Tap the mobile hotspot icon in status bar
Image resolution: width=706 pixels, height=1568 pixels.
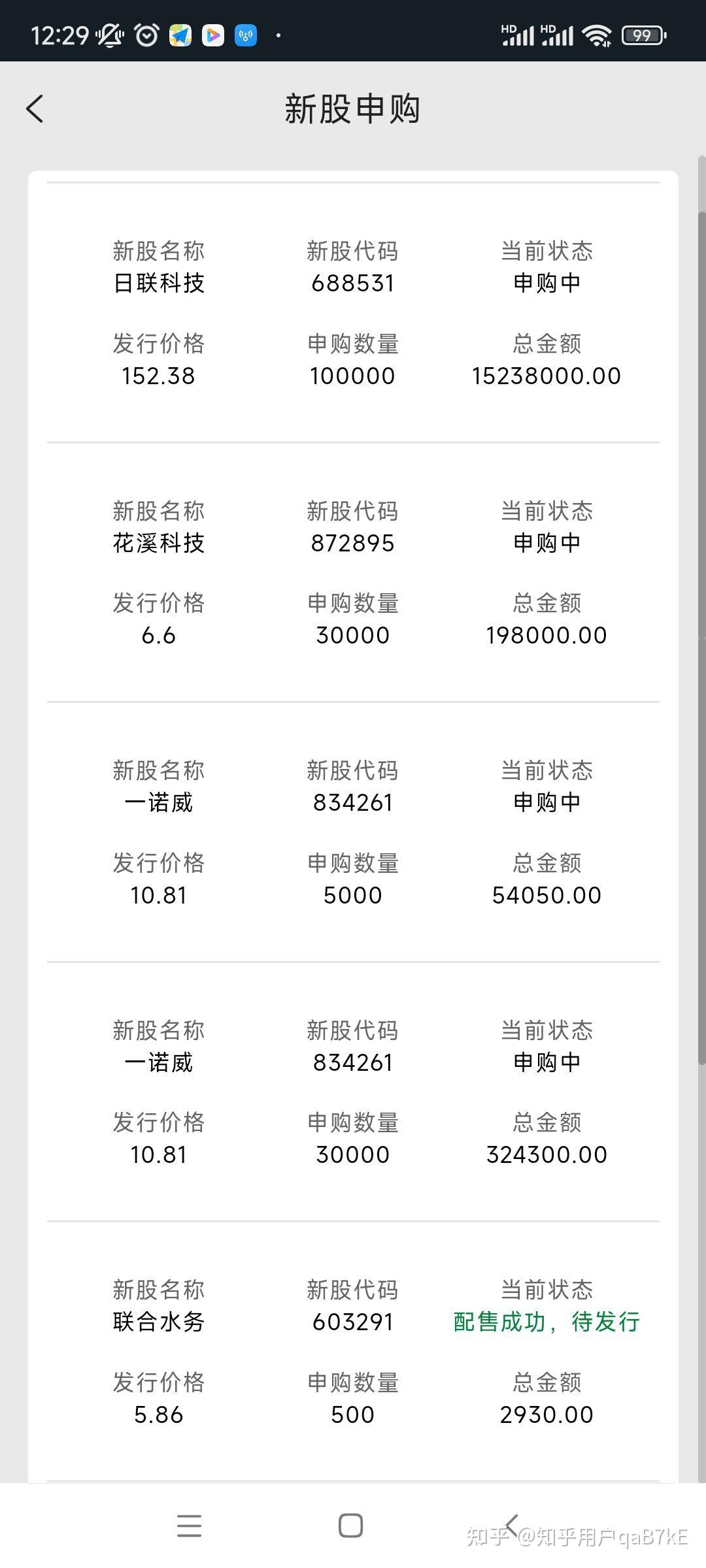tap(244, 36)
